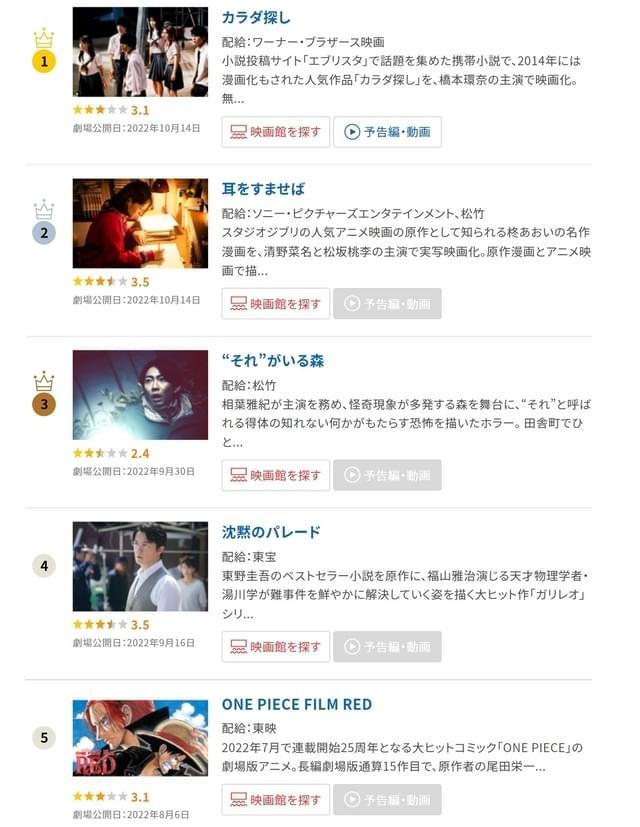Tap the 沈黙のパレード movie thumbnail
Screen dimensions: 640x827
[x=140, y=566]
